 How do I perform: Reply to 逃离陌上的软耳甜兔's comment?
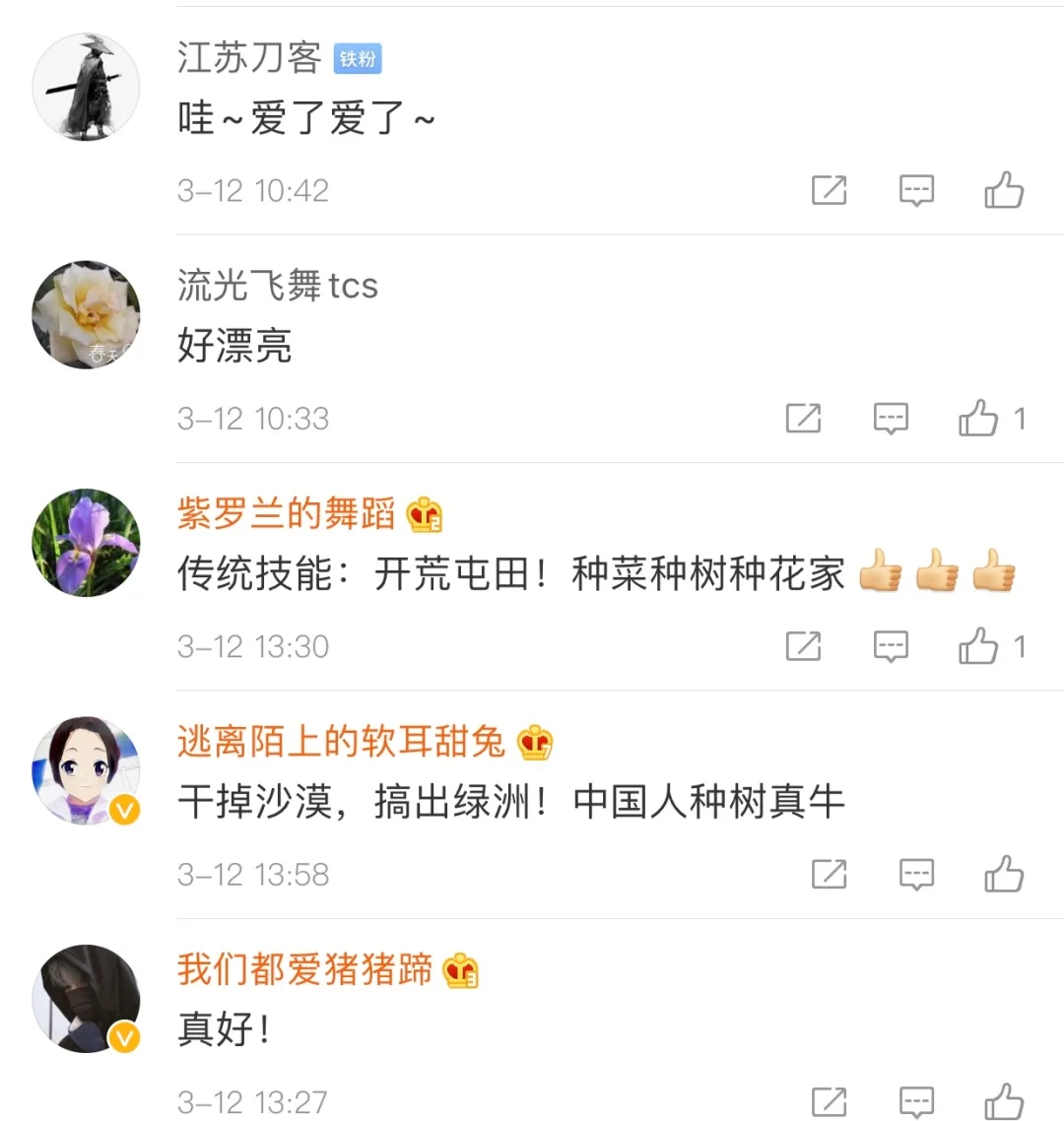pyautogui.click(x=916, y=874)
